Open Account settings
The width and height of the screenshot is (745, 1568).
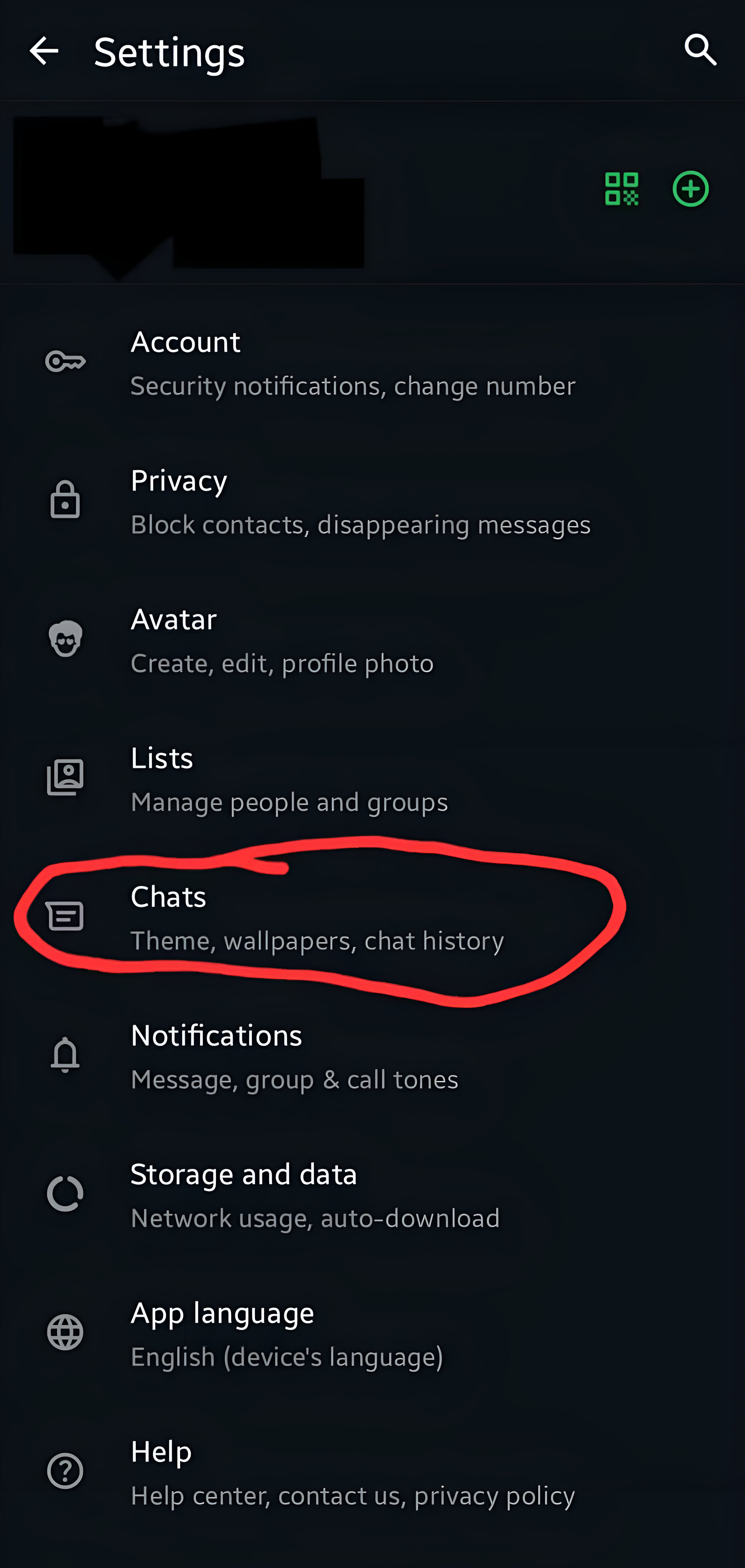coord(353,363)
